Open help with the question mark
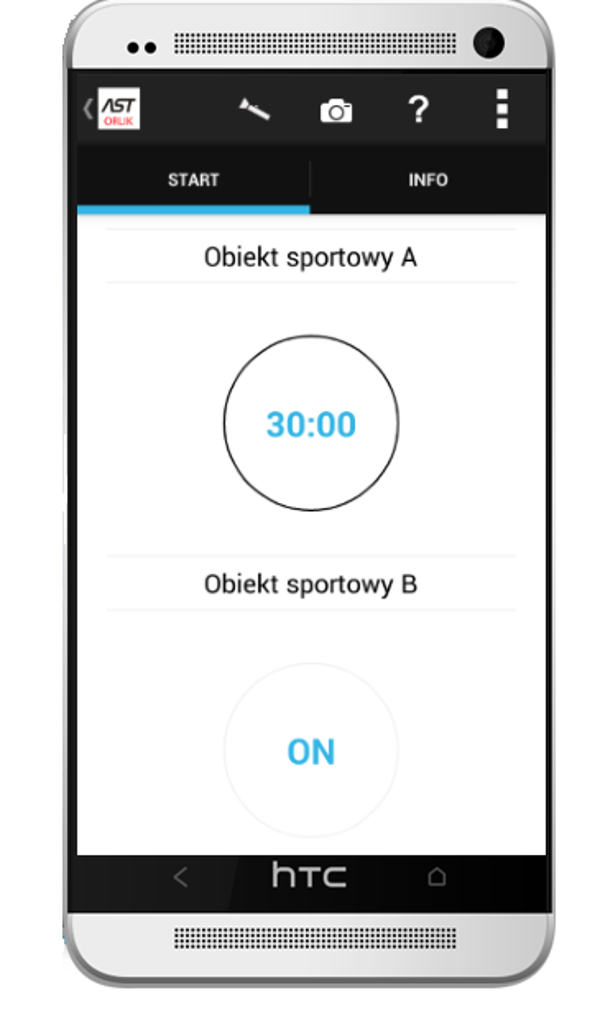Image resolution: width=600 pixels, height=1013 pixels. (x=418, y=109)
